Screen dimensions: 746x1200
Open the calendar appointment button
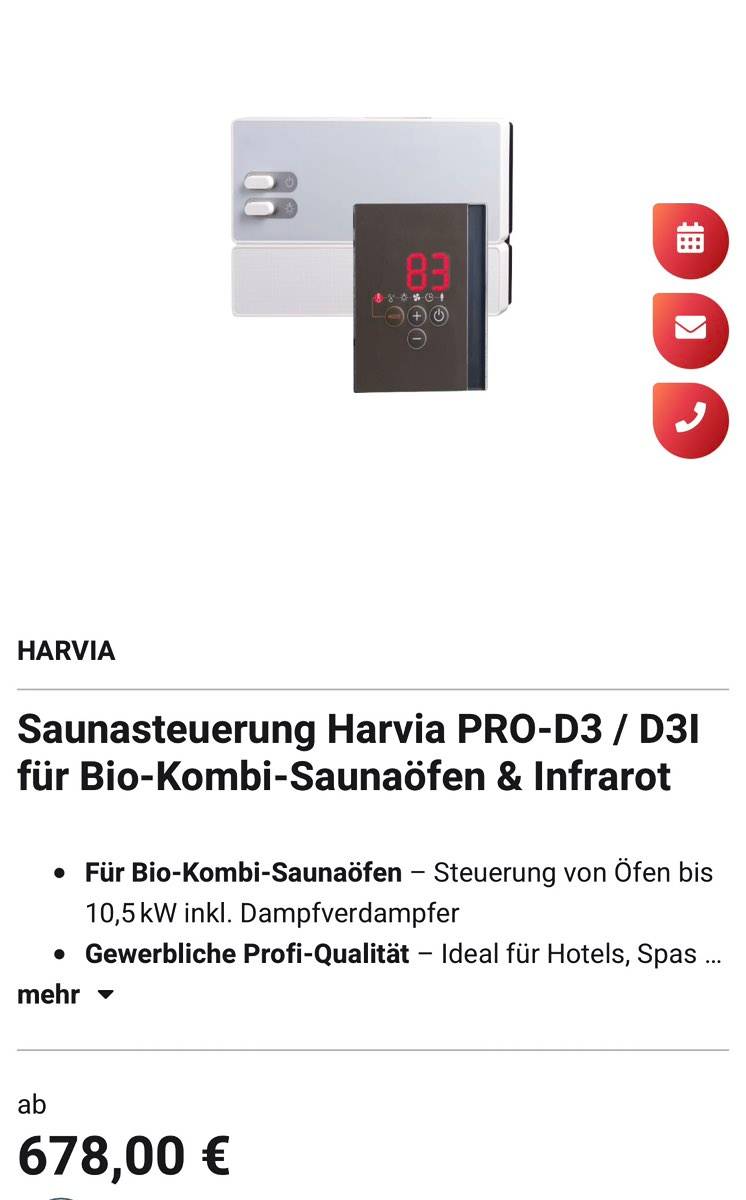(x=690, y=240)
